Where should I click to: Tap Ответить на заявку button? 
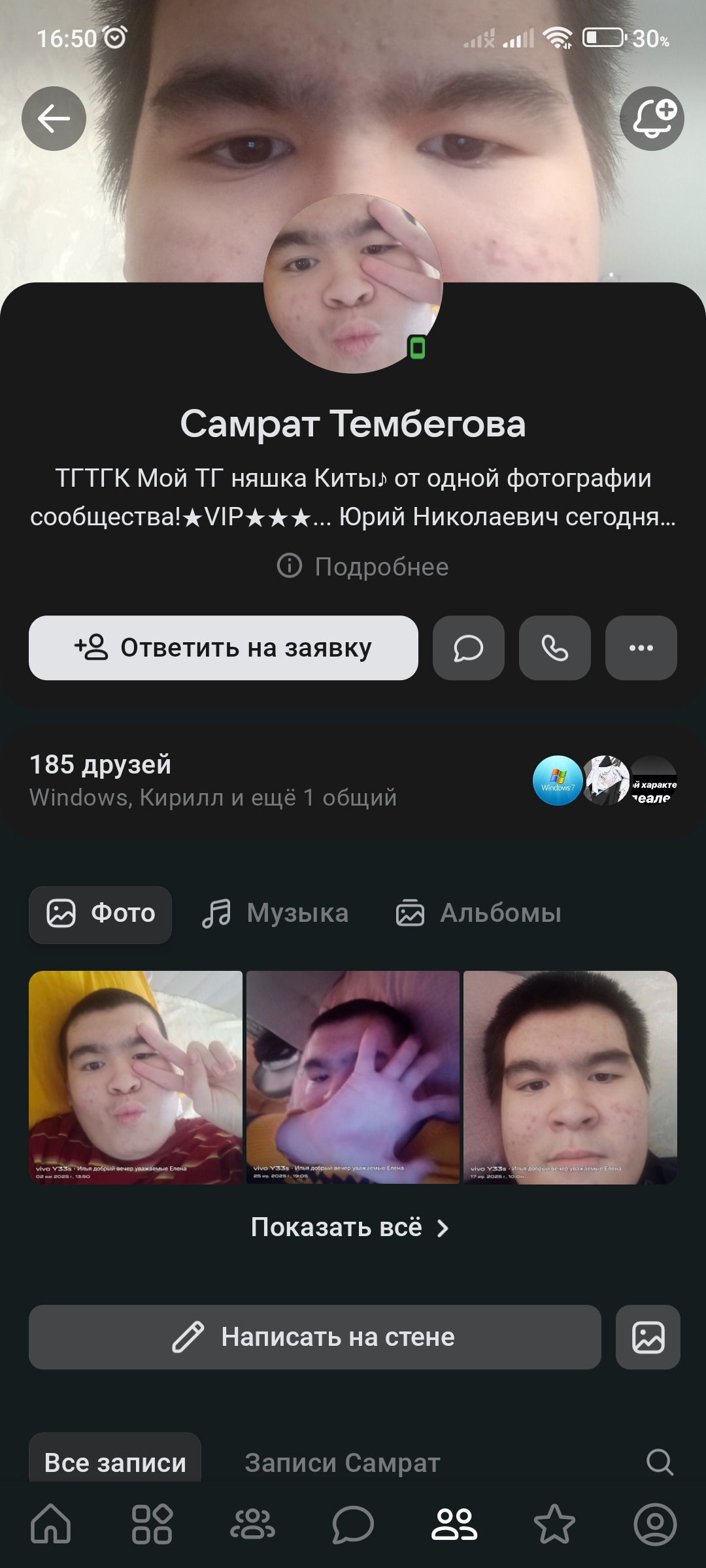tap(223, 648)
